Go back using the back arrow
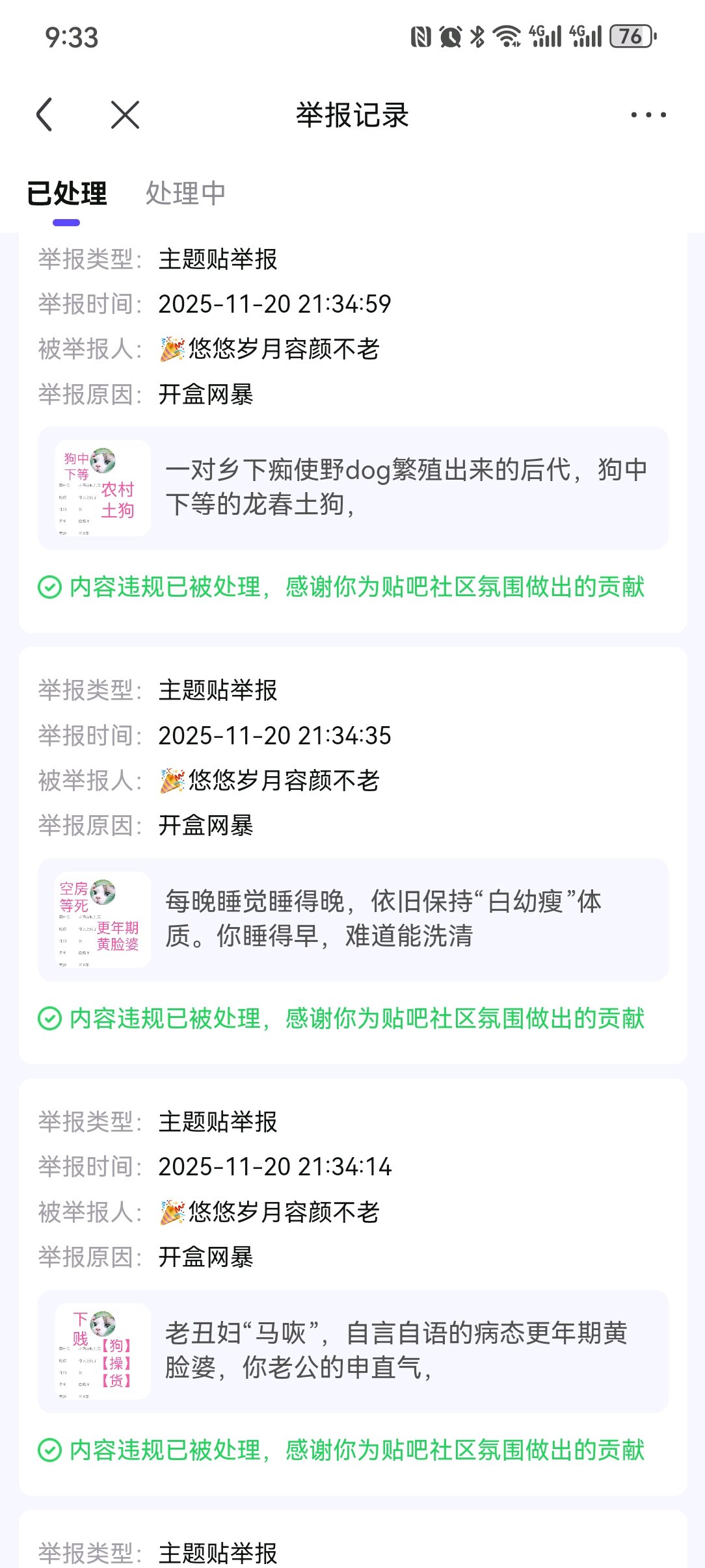Image resolution: width=705 pixels, height=1568 pixels. click(44, 115)
